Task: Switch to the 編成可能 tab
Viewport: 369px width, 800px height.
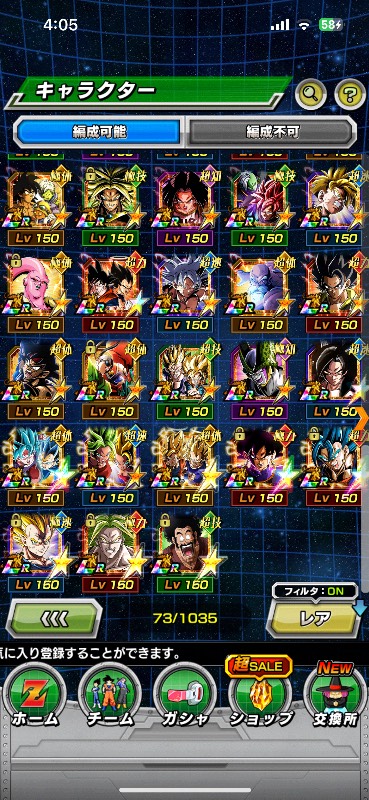Action: (x=98, y=133)
